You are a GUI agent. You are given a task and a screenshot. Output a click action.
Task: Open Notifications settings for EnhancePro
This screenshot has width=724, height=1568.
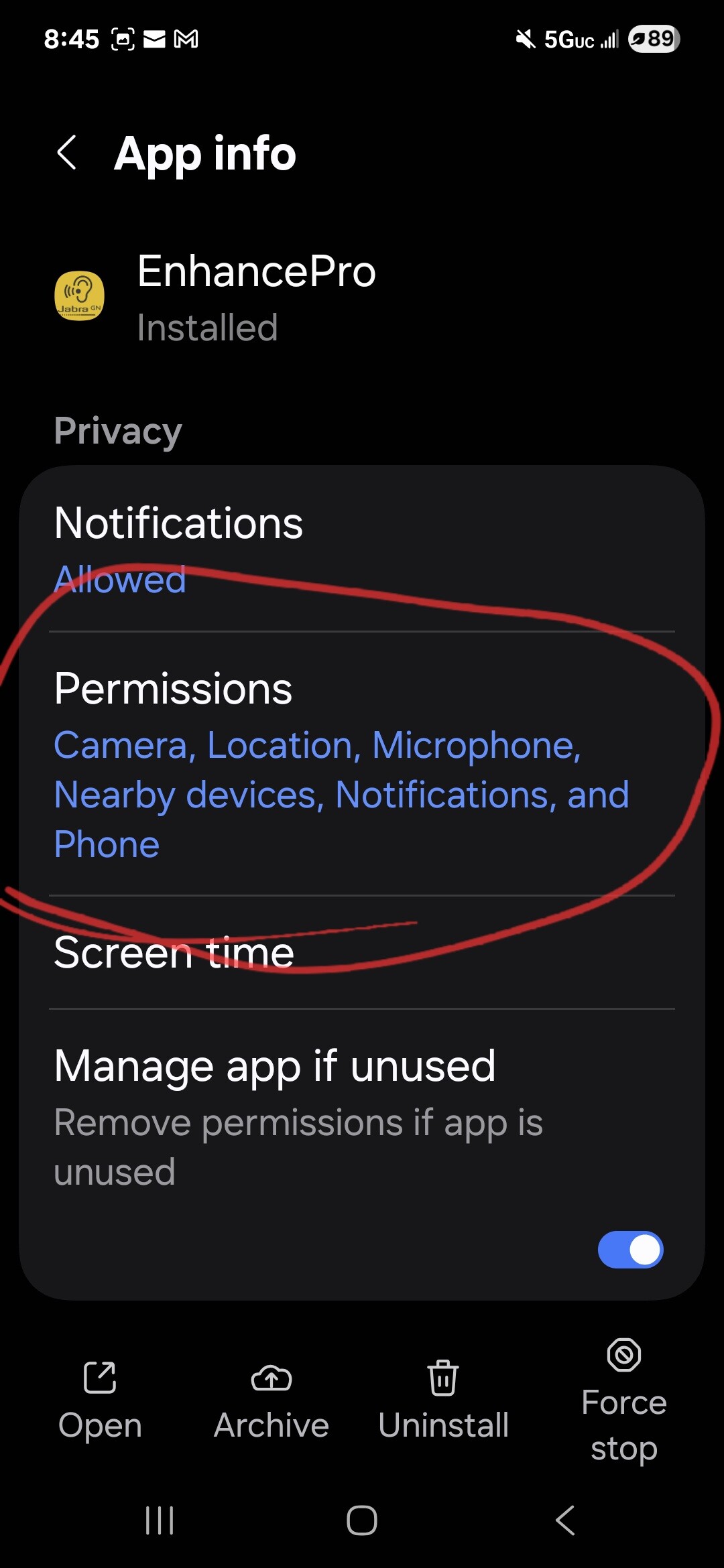click(x=362, y=549)
